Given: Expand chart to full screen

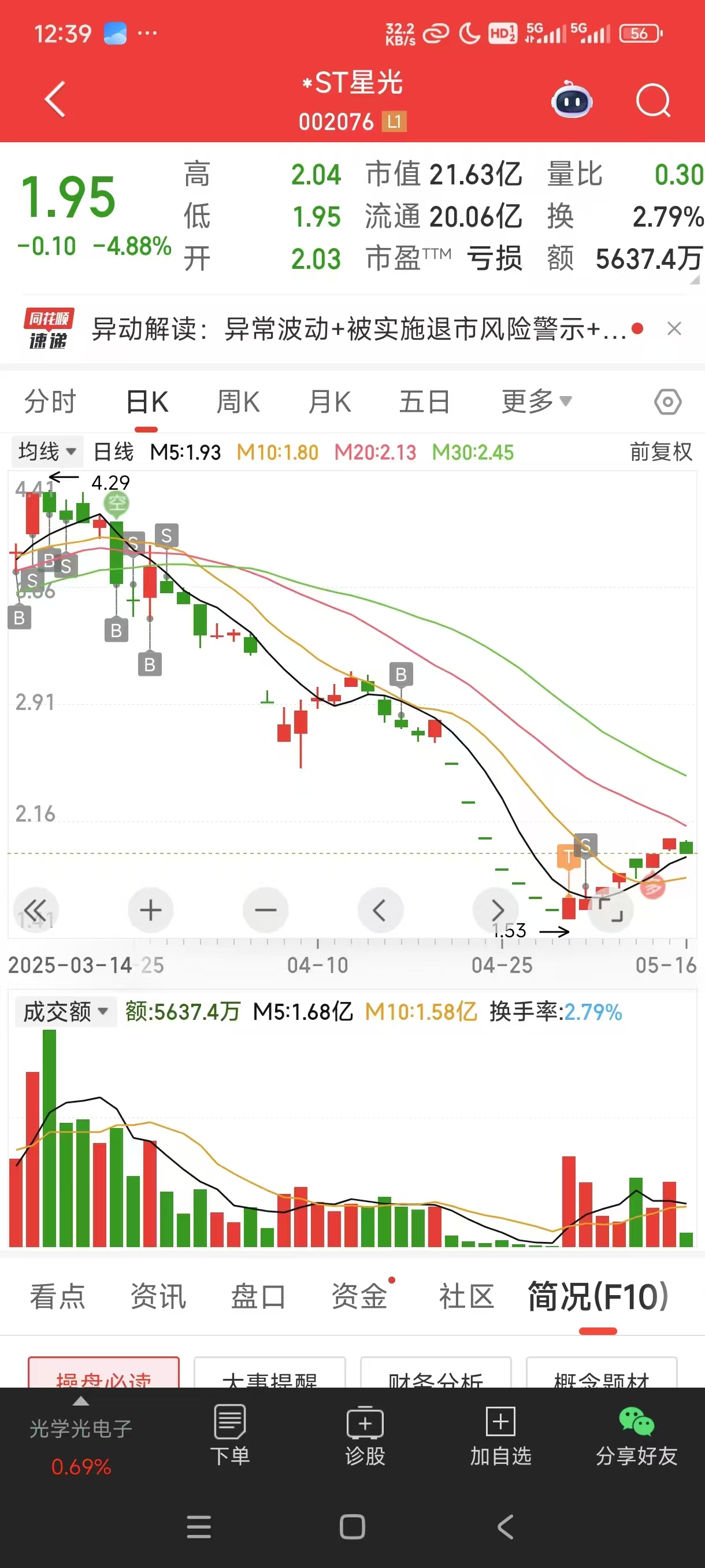Looking at the screenshot, I should pos(611,909).
